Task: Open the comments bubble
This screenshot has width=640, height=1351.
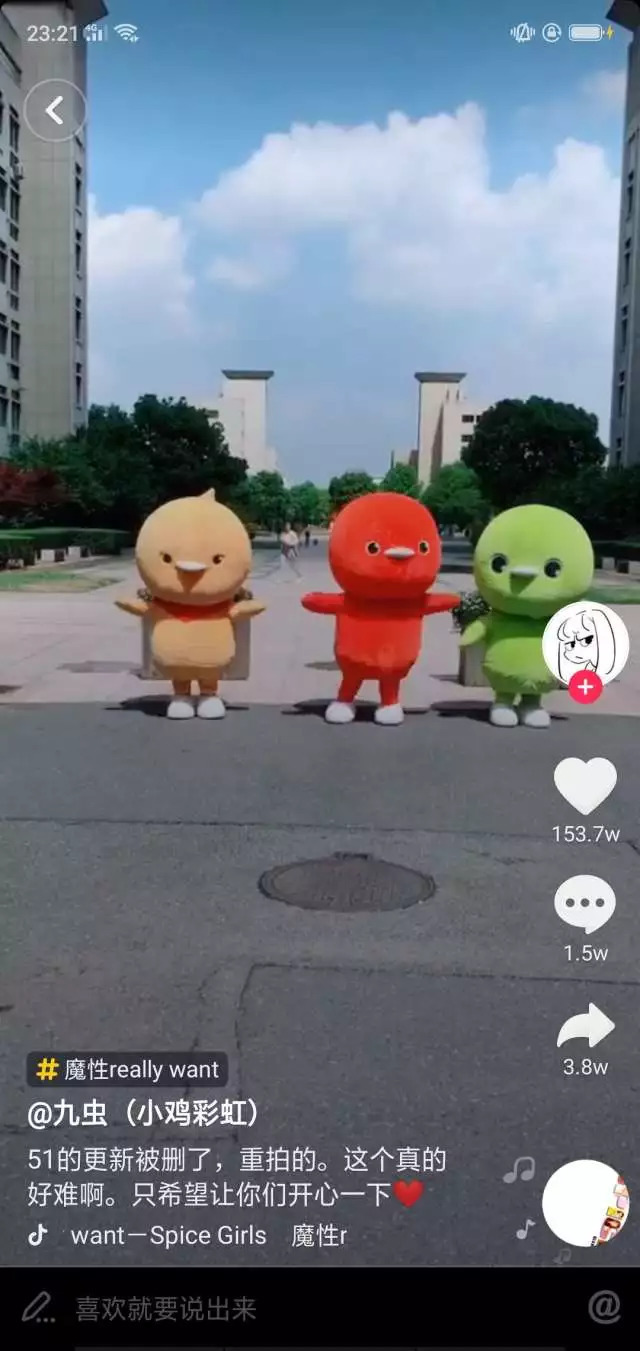Action: click(585, 904)
